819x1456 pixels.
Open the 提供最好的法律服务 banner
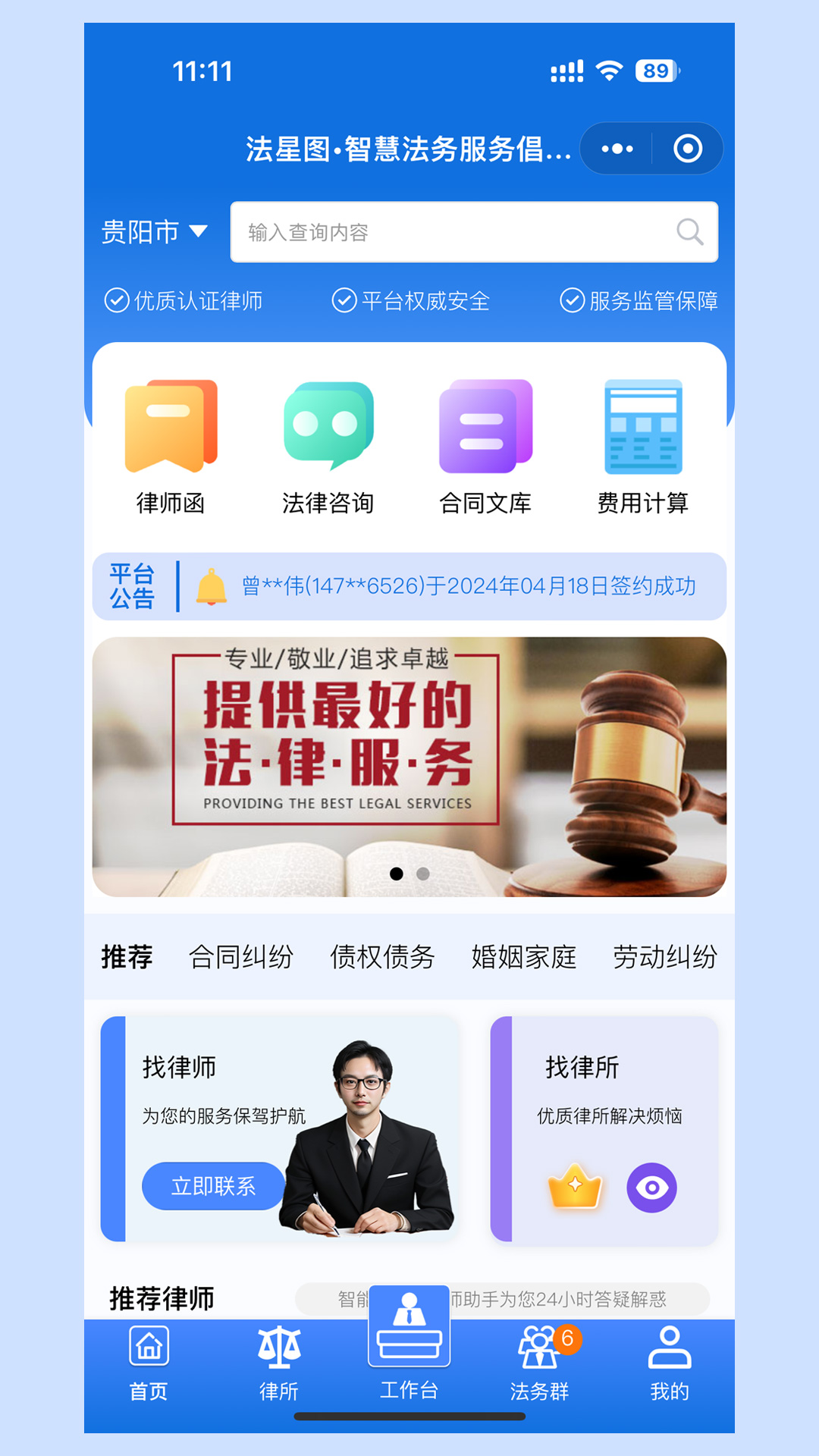click(409, 766)
